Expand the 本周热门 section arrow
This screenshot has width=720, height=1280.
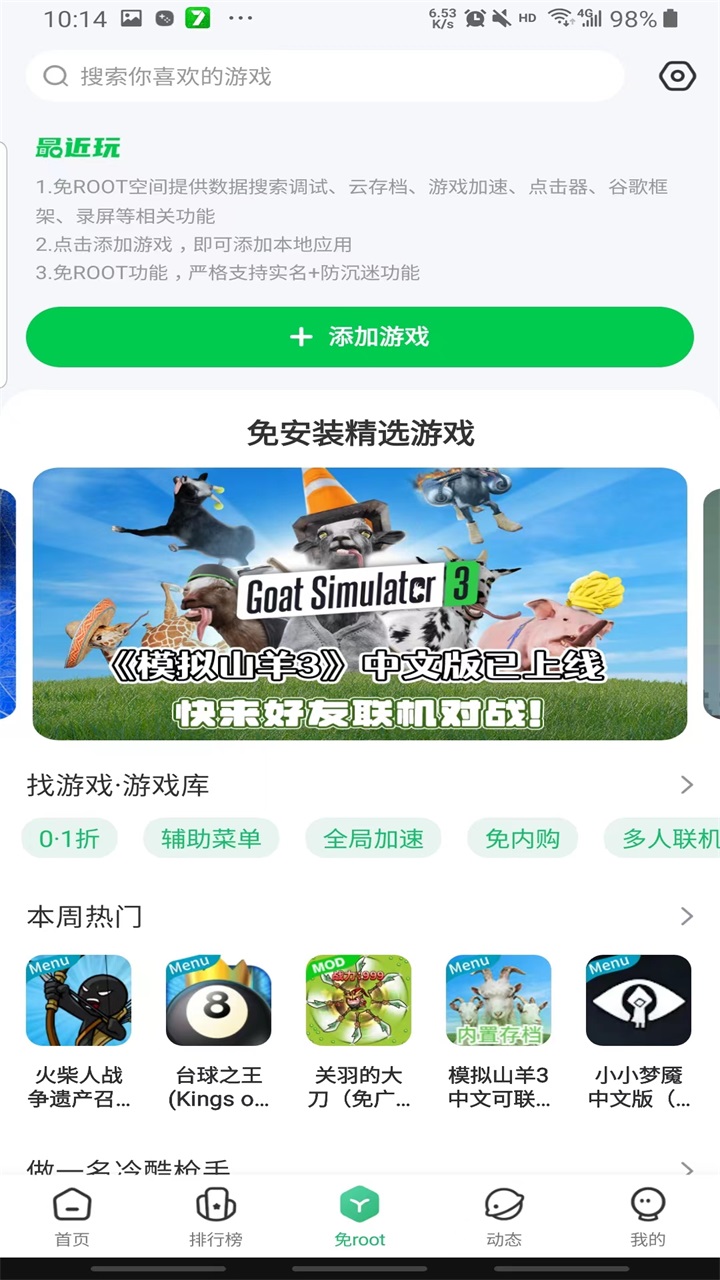click(x=686, y=916)
